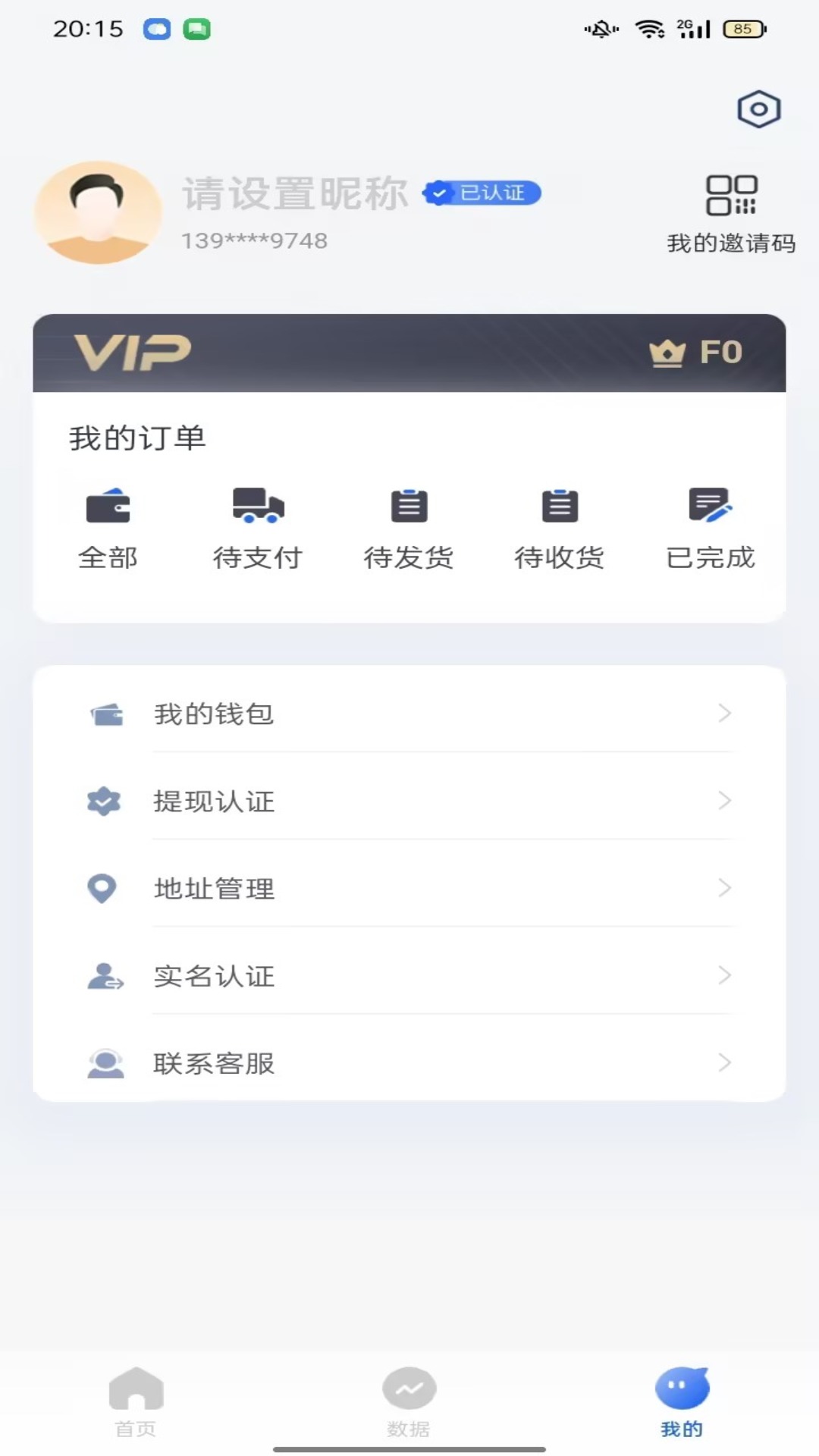Image resolution: width=819 pixels, height=1456 pixels.
Task: Open settings via the hexagon gear icon
Action: 758,109
